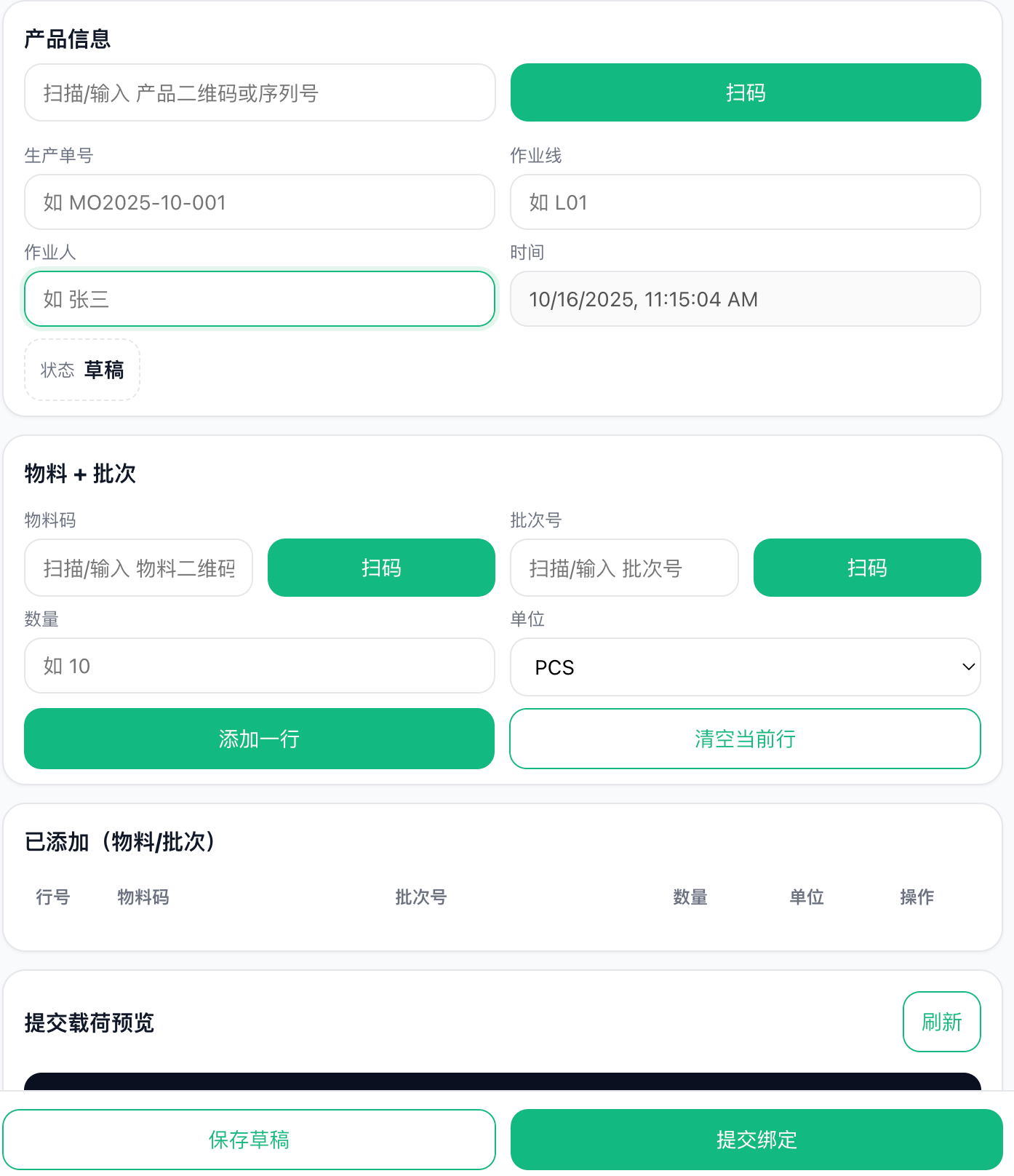Click 提交绑定 to submit binding
This screenshot has height=1176, width=1014.
[x=756, y=1140]
